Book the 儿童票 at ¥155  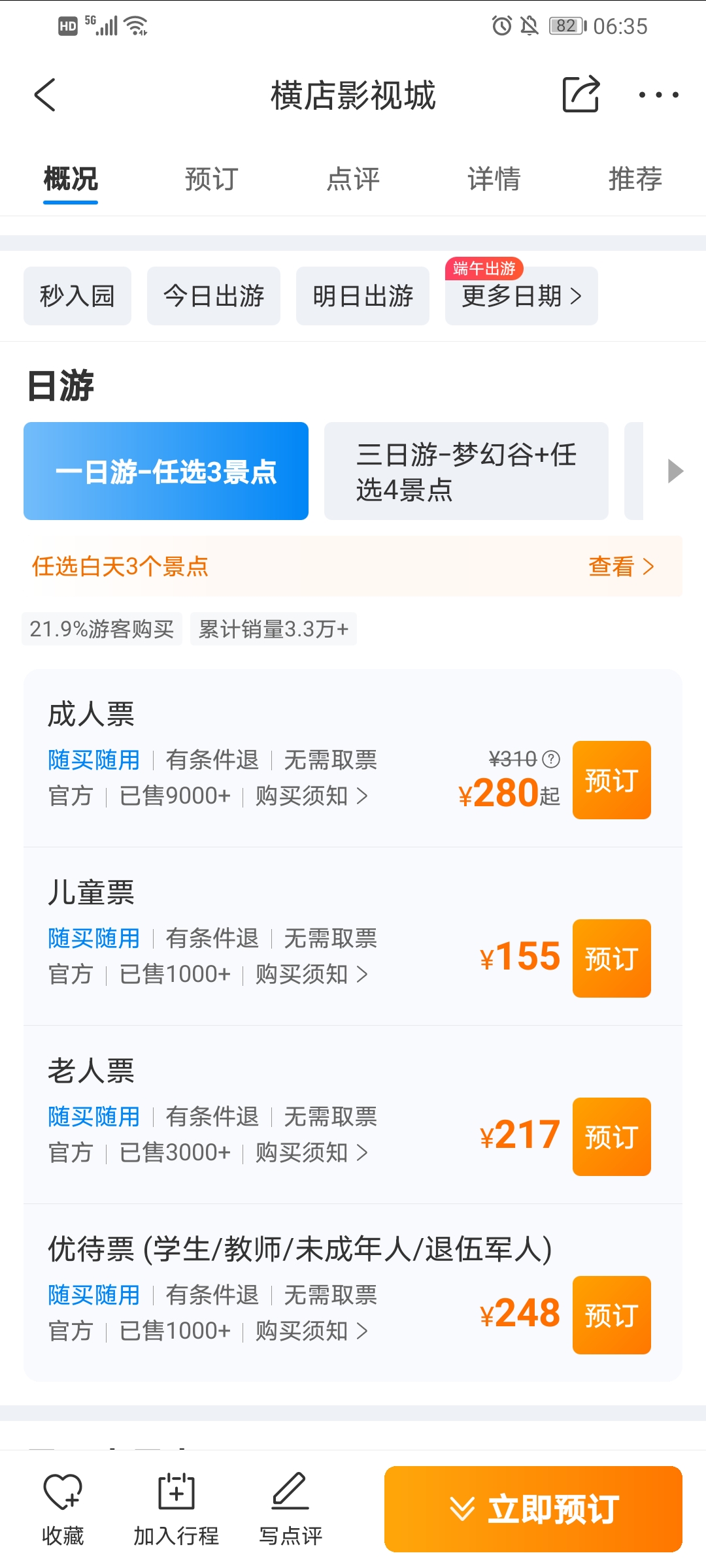(x=611, y=958)
